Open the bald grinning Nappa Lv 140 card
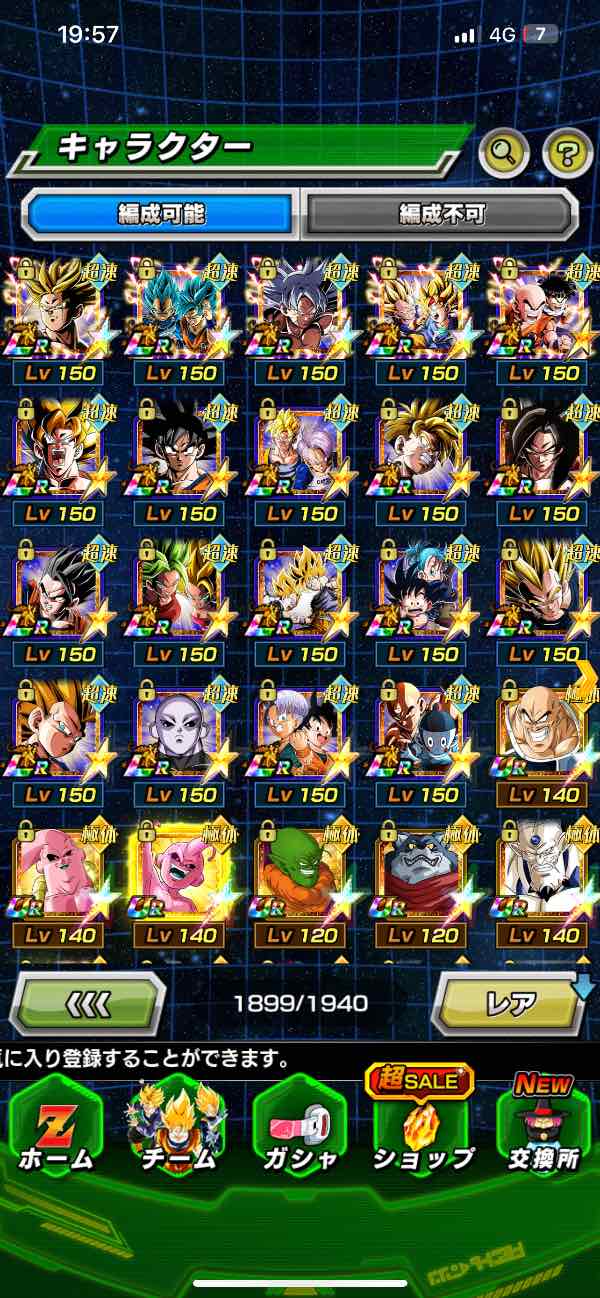This screenshot has width=600, height=1298. point(543,742)
